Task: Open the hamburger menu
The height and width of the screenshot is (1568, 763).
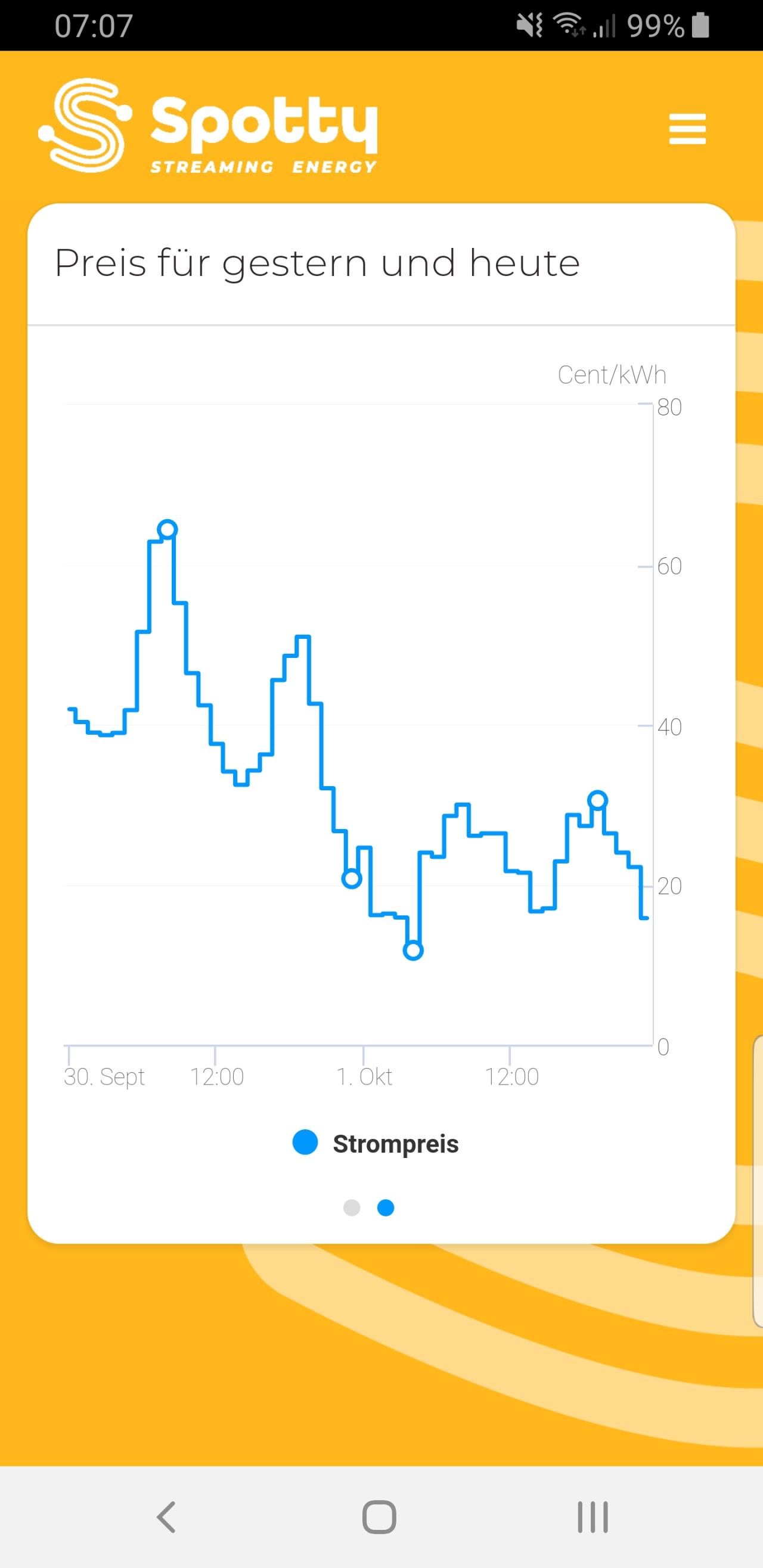Action: (687, 129)
